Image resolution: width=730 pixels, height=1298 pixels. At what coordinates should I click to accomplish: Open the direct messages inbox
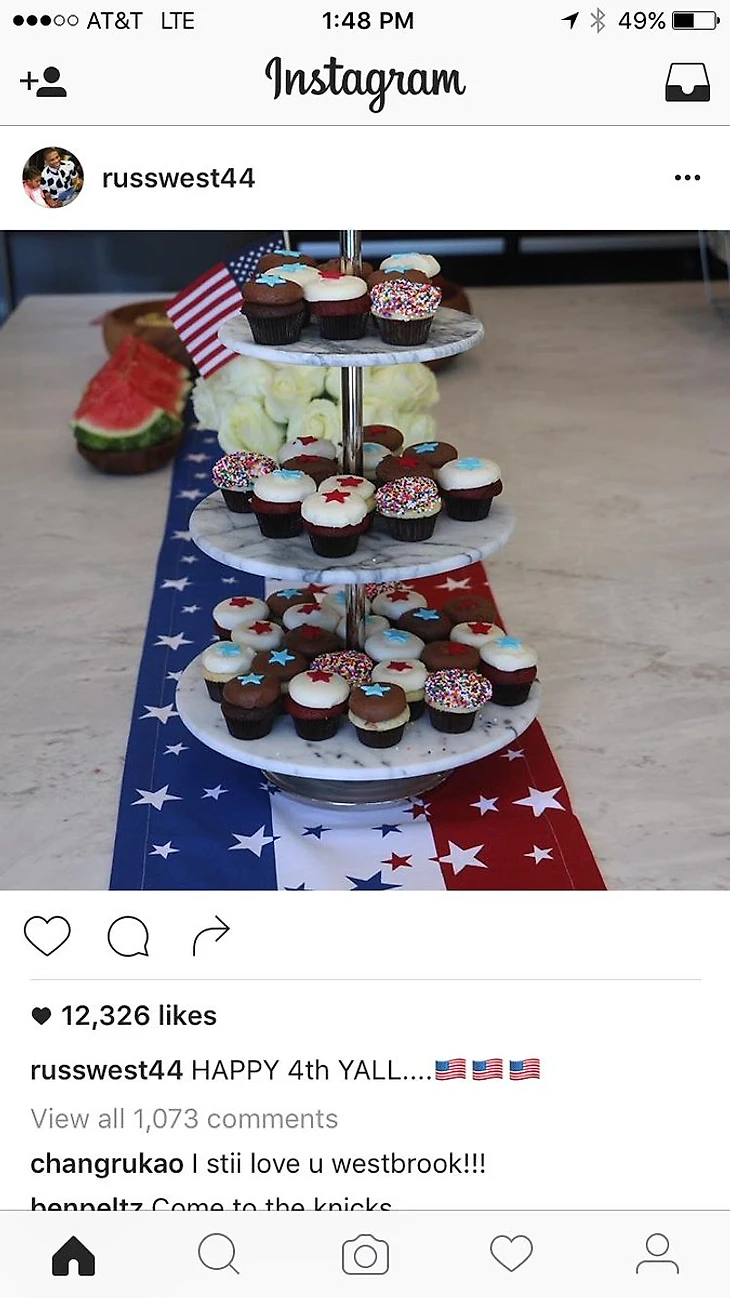pos(687,82)
